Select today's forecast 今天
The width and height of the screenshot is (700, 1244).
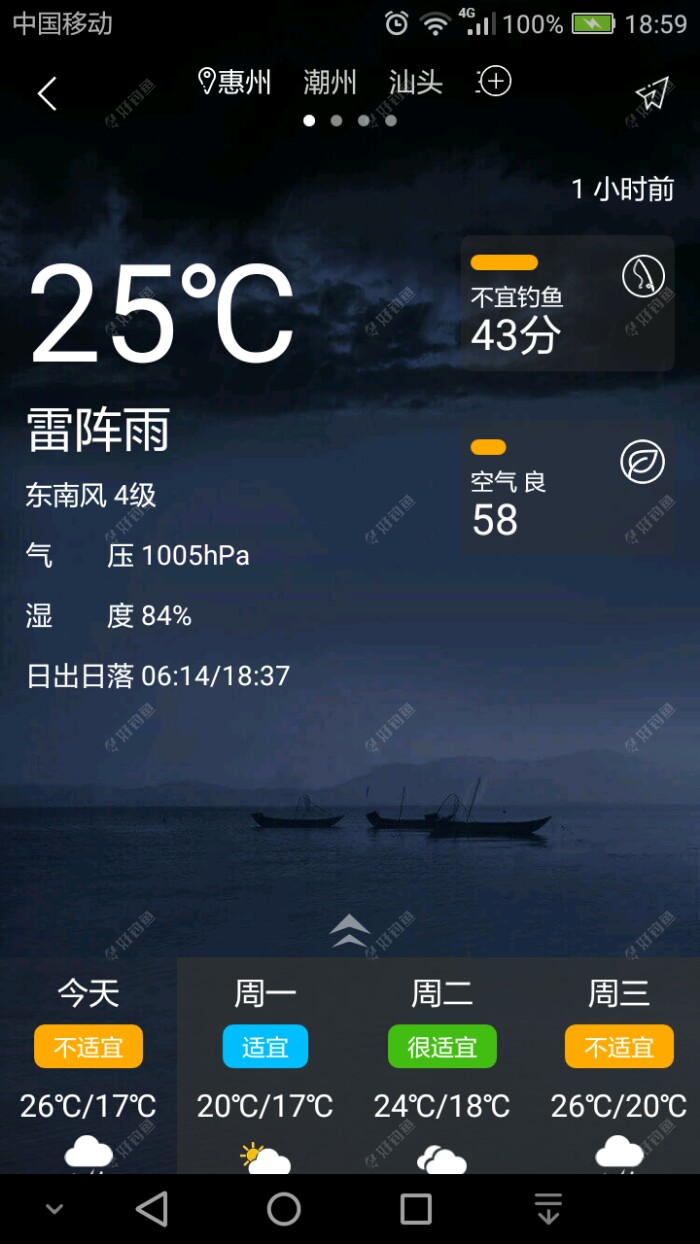pos(88,1065)
